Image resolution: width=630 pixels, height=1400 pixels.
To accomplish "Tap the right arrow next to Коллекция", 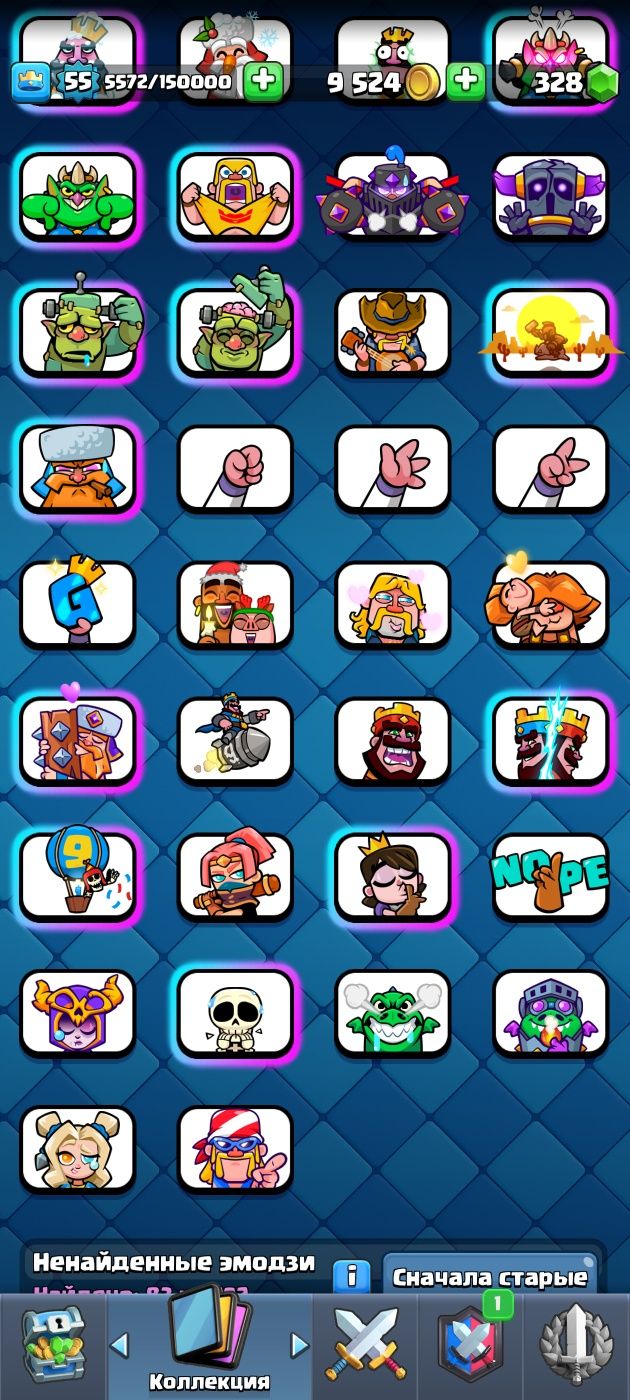I will [299, 1345].
